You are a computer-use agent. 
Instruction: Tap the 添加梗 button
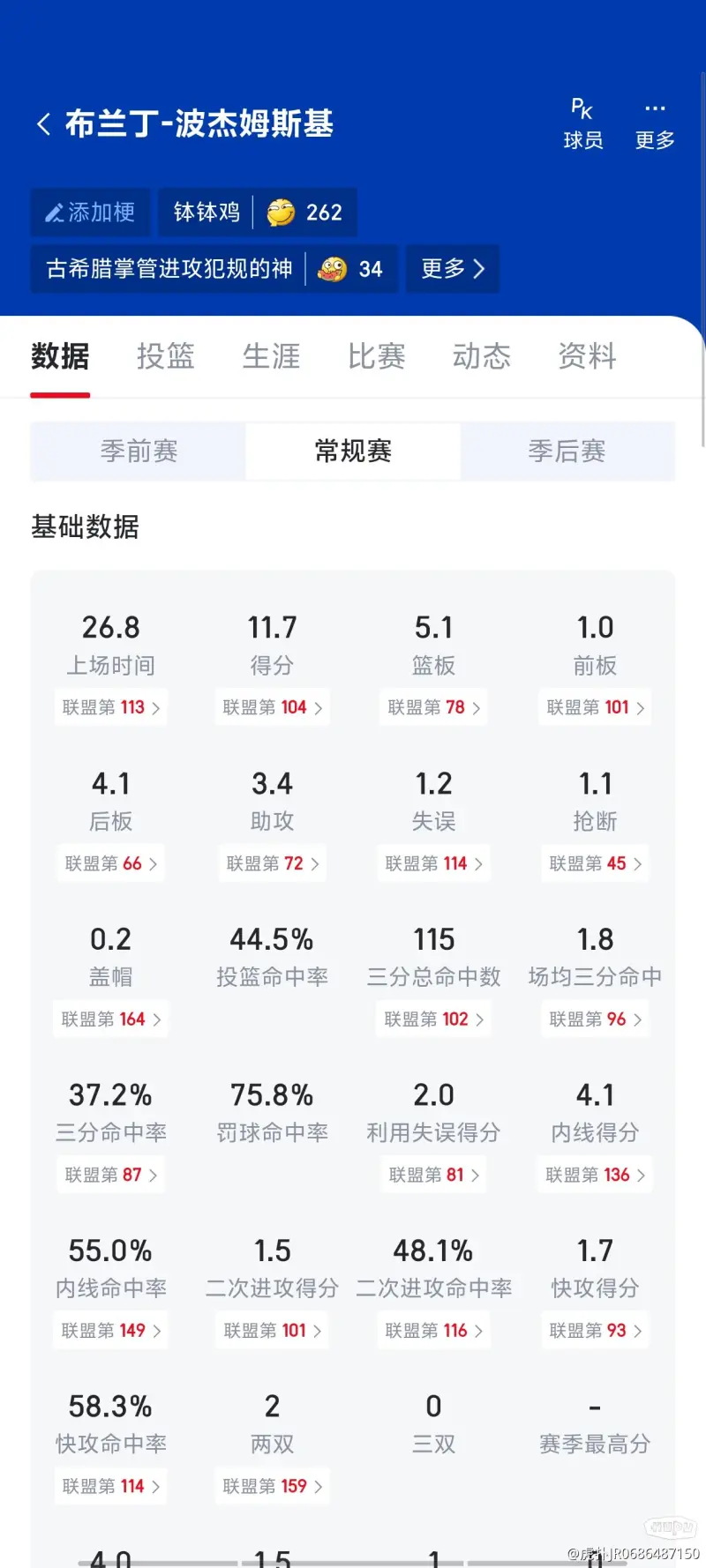(x=90, y=213)
